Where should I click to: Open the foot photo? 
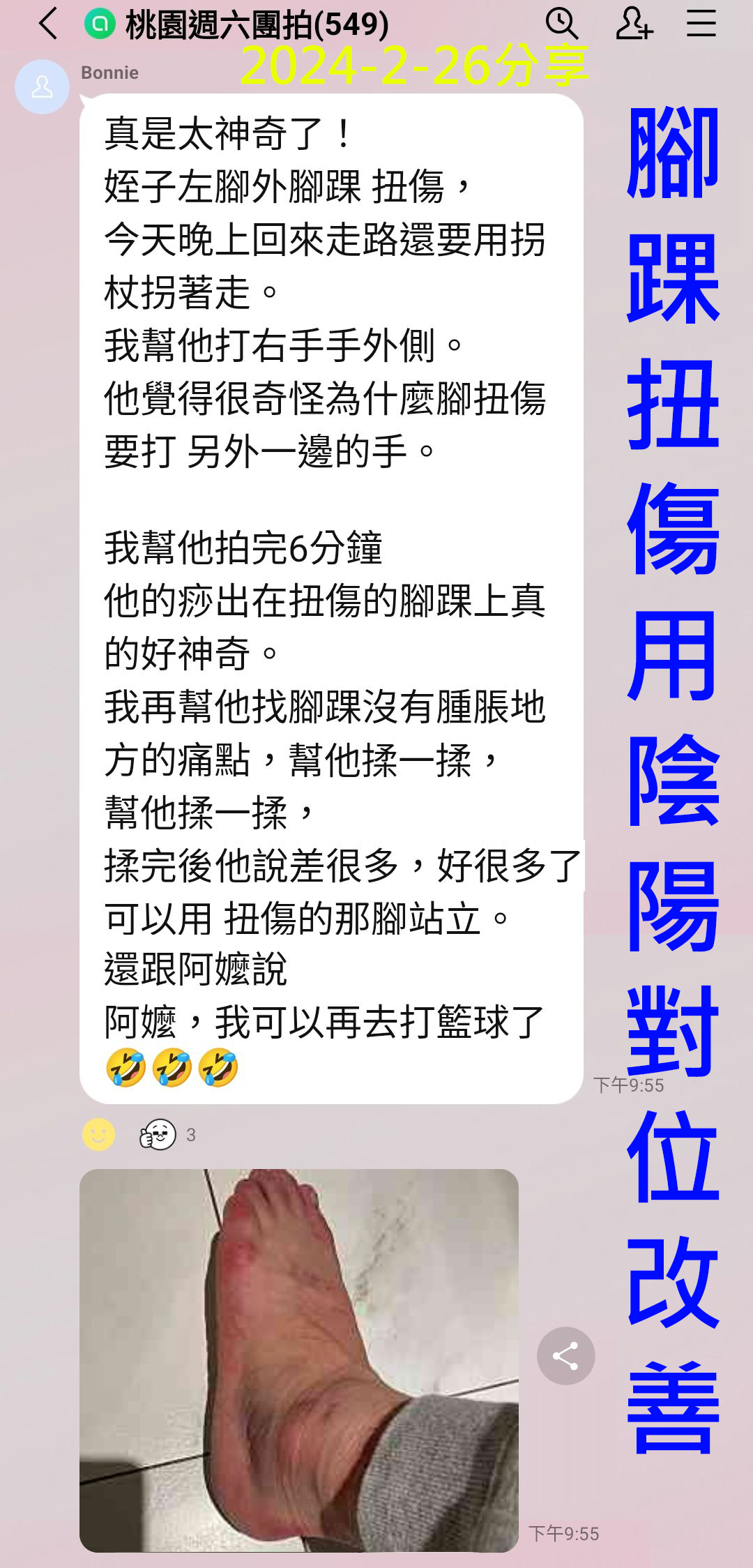point(298,1359)
